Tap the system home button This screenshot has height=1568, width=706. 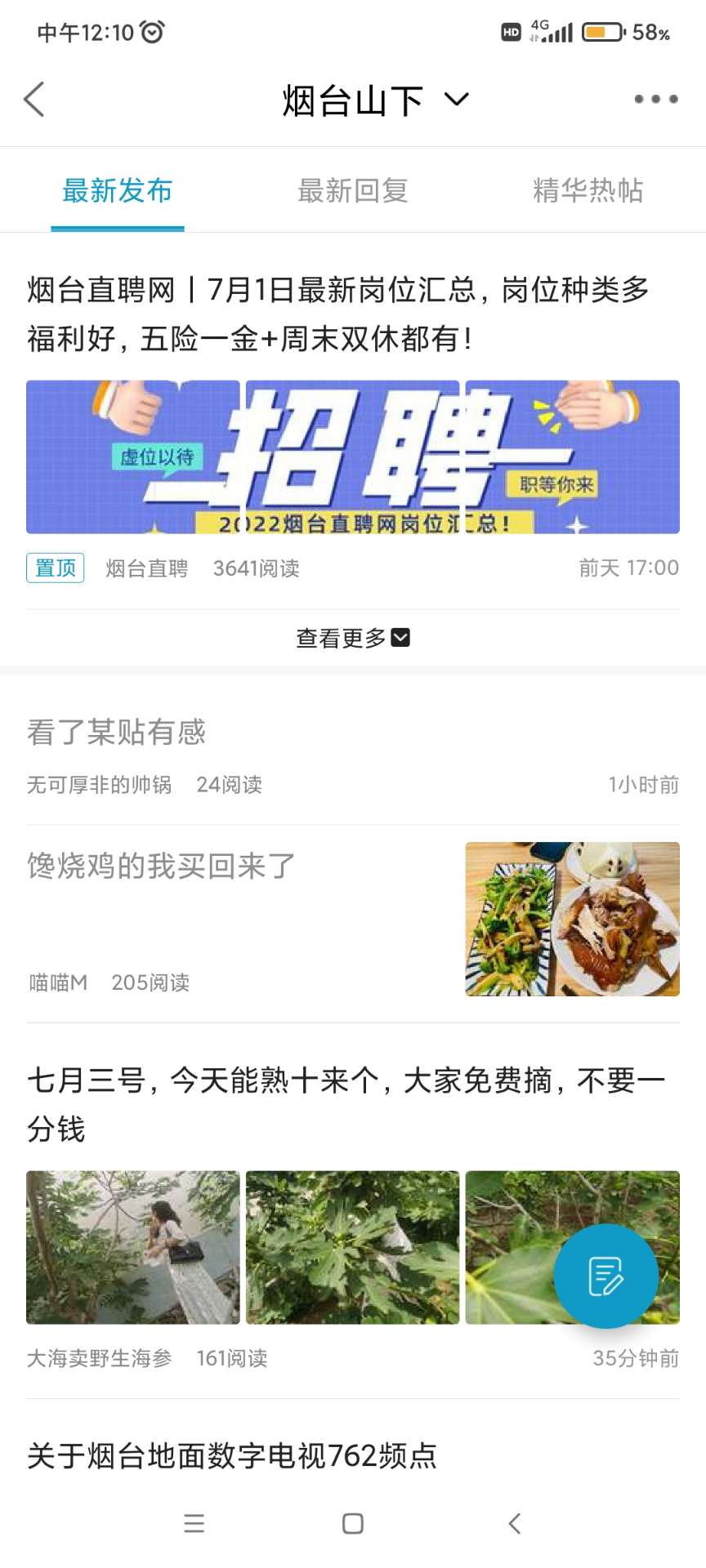352,1523
